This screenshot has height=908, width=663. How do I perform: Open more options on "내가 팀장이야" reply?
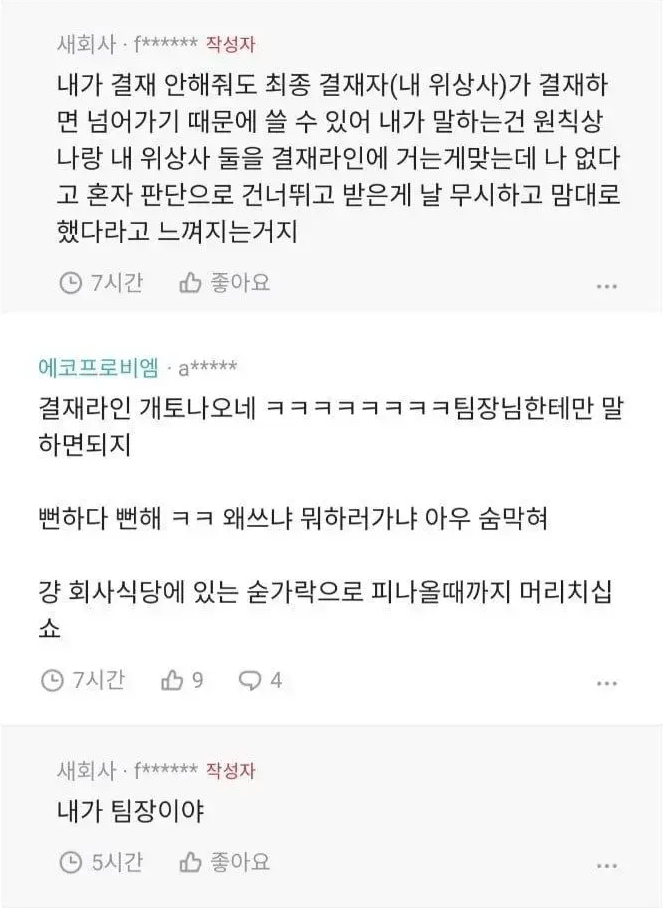click(607, 864)
